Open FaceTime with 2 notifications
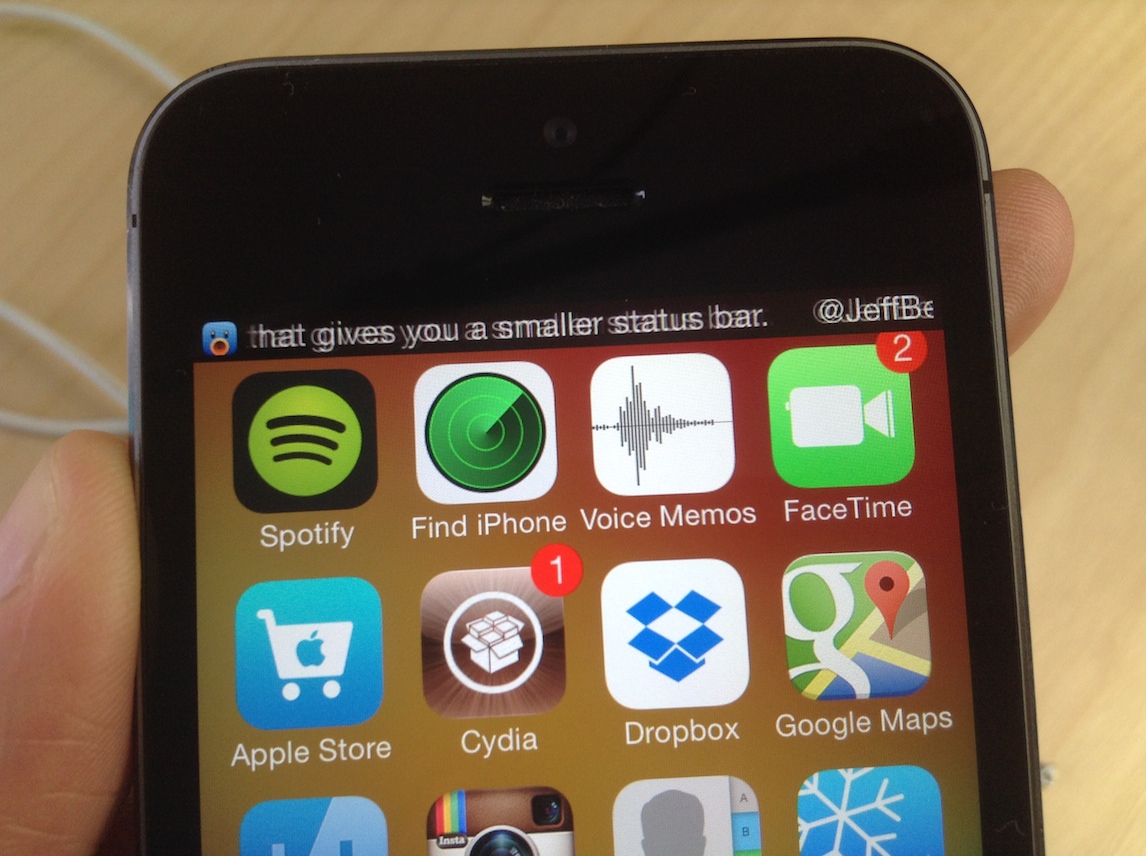The height and width of the screenshot is (856, 1146). [x=840, y=417]
